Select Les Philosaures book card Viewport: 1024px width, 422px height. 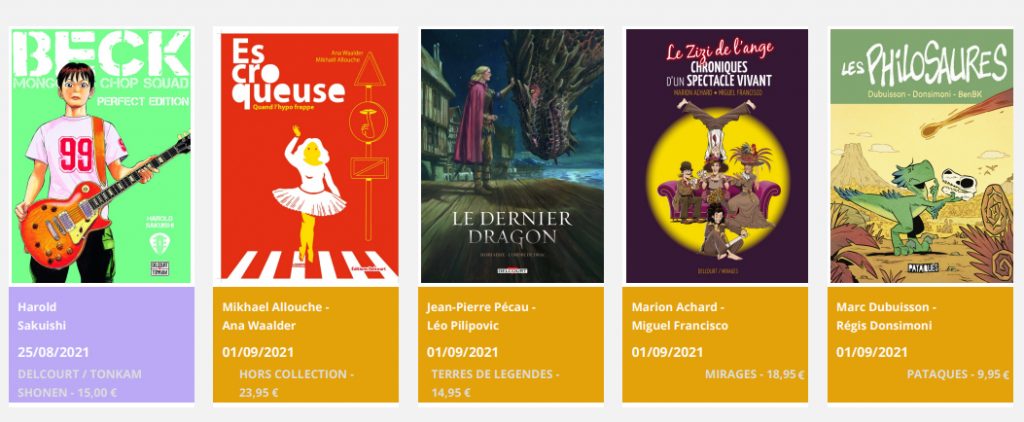pos(920,156)
